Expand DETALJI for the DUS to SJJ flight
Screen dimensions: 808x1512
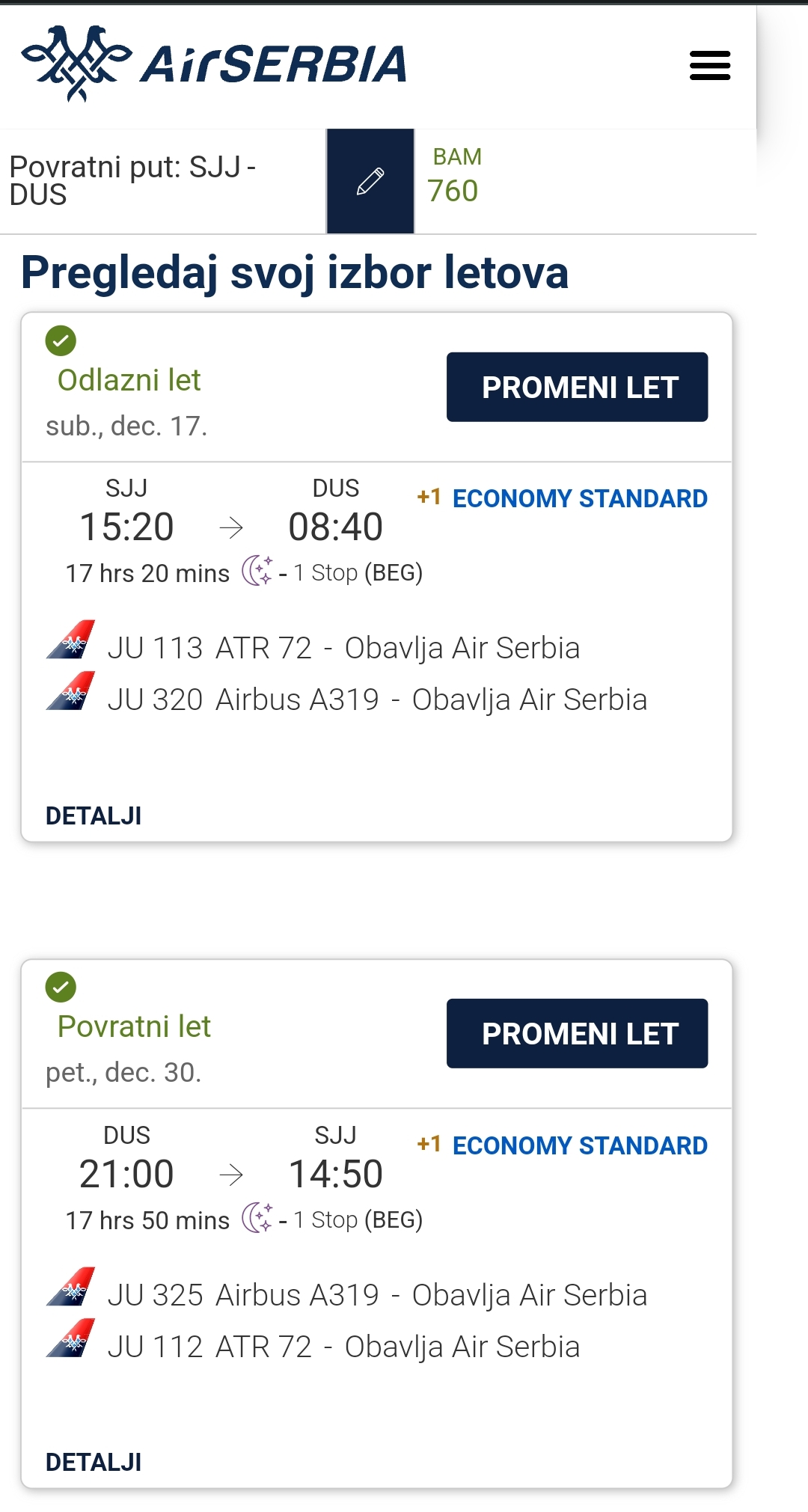pyautogui.click(x=94, y=1462)
